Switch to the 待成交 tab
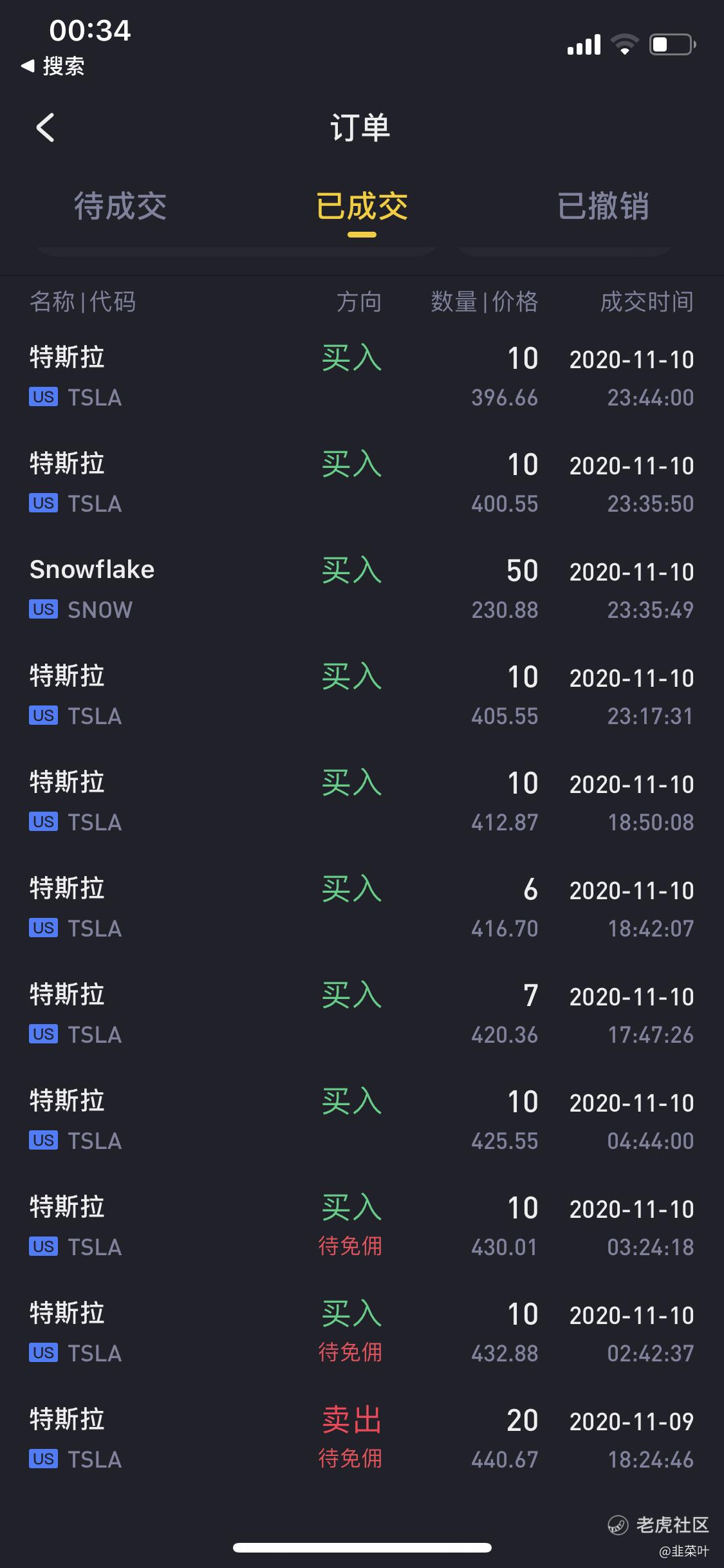Image resolution: width=724 pixels, height=1568 pixels. (x=120, y=207)
